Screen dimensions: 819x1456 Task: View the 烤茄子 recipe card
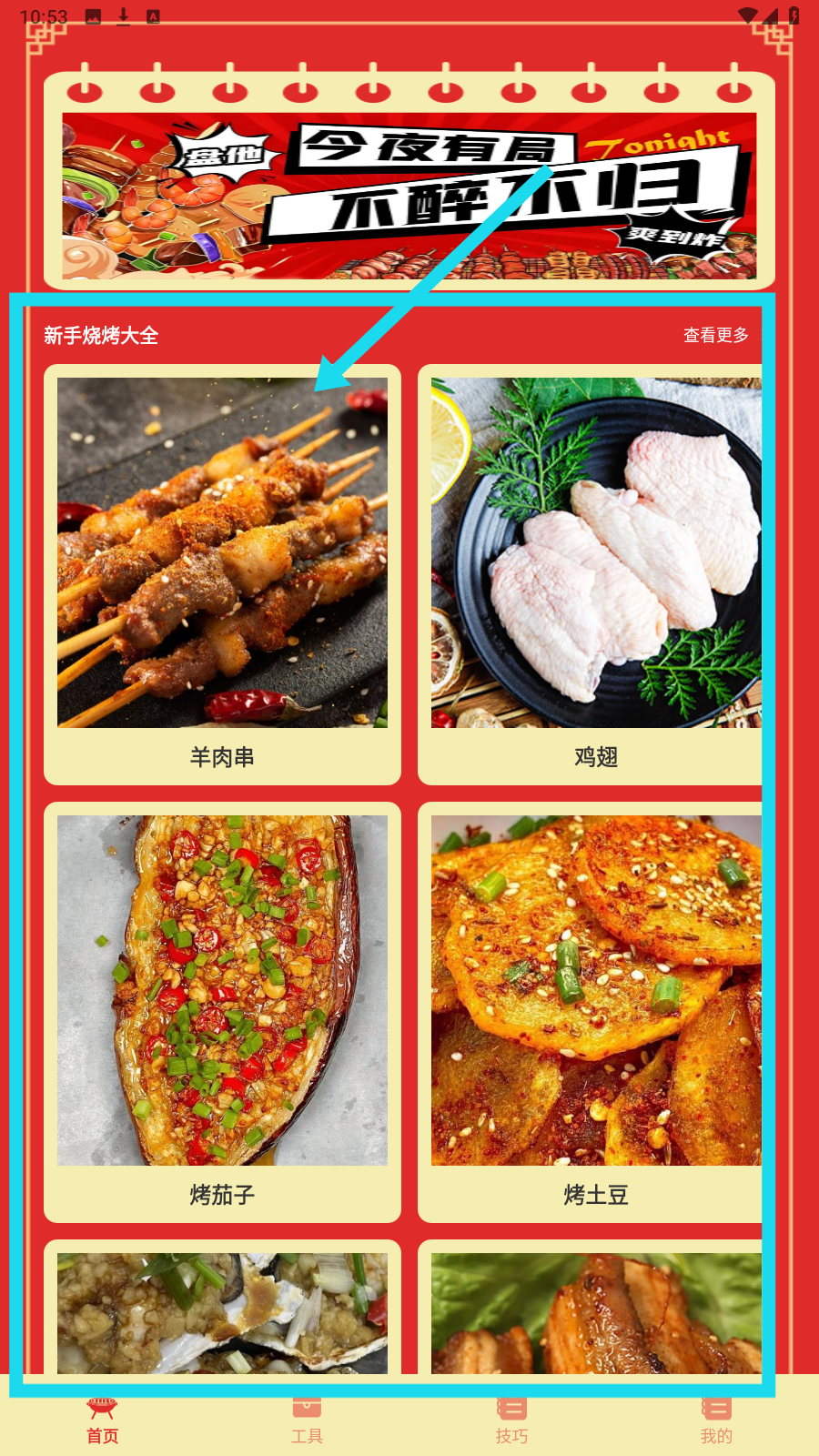coord(222,1010)
